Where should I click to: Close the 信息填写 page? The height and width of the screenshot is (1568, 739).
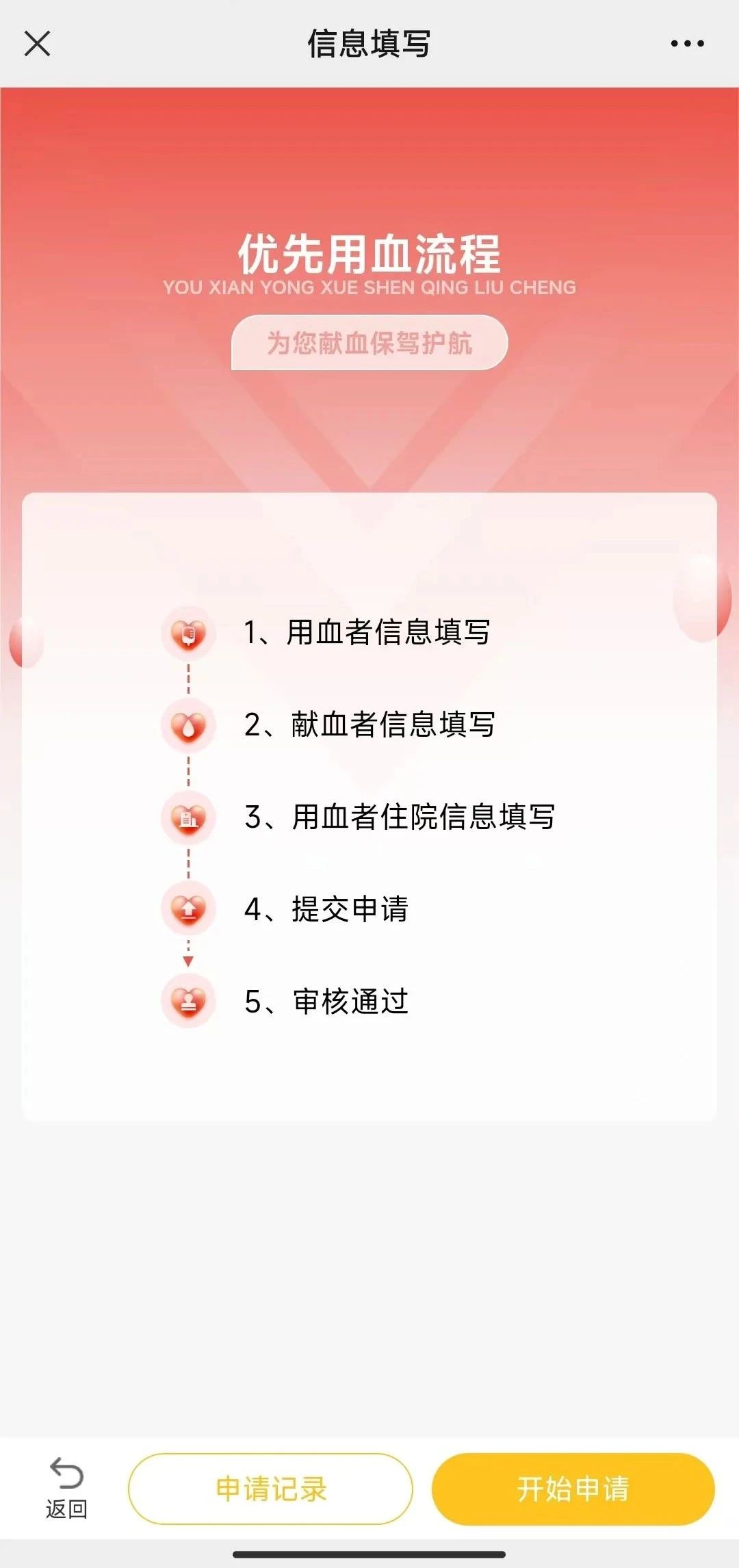point(38,44)
